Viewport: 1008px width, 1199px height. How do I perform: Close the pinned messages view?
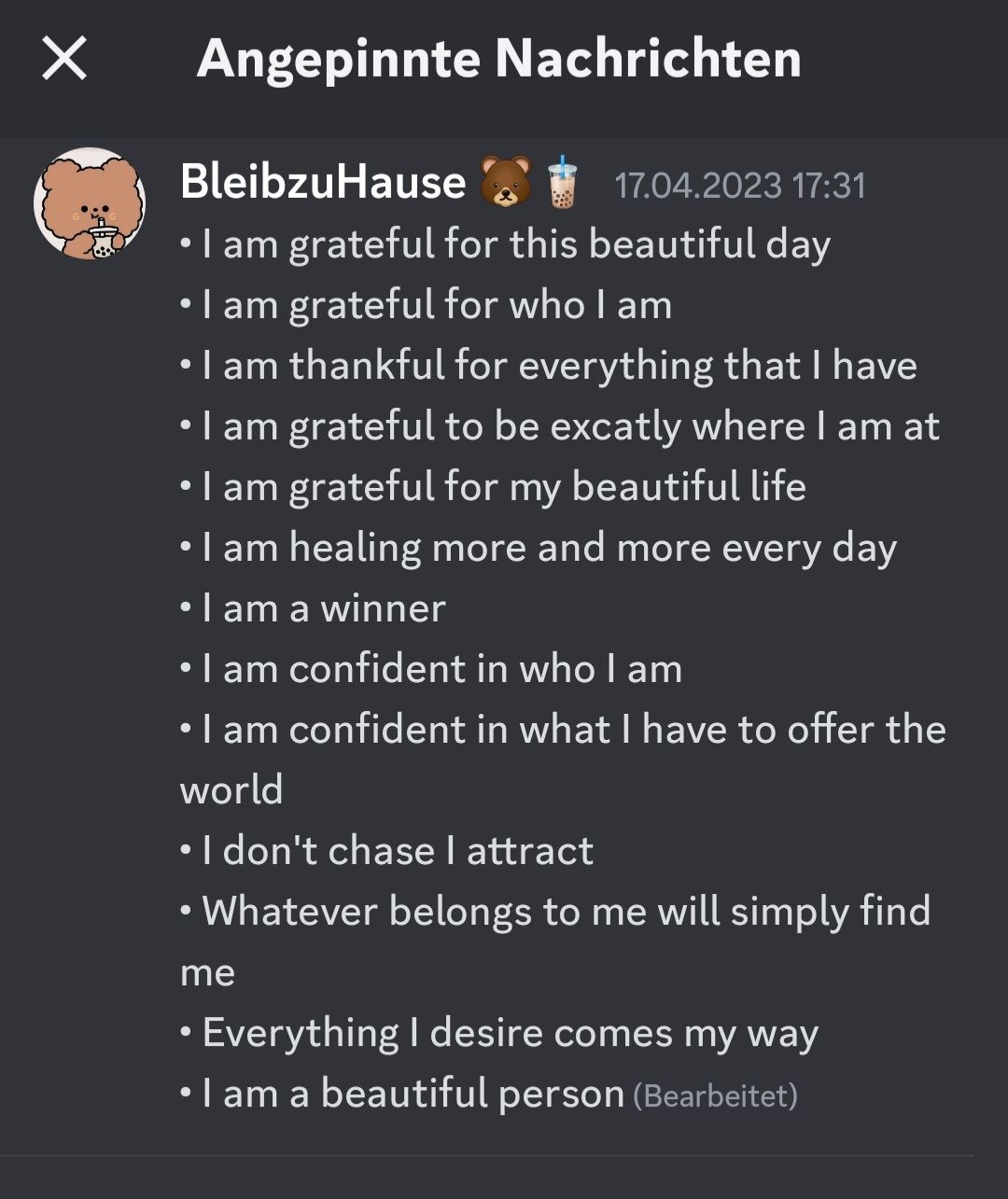point(64,59)
